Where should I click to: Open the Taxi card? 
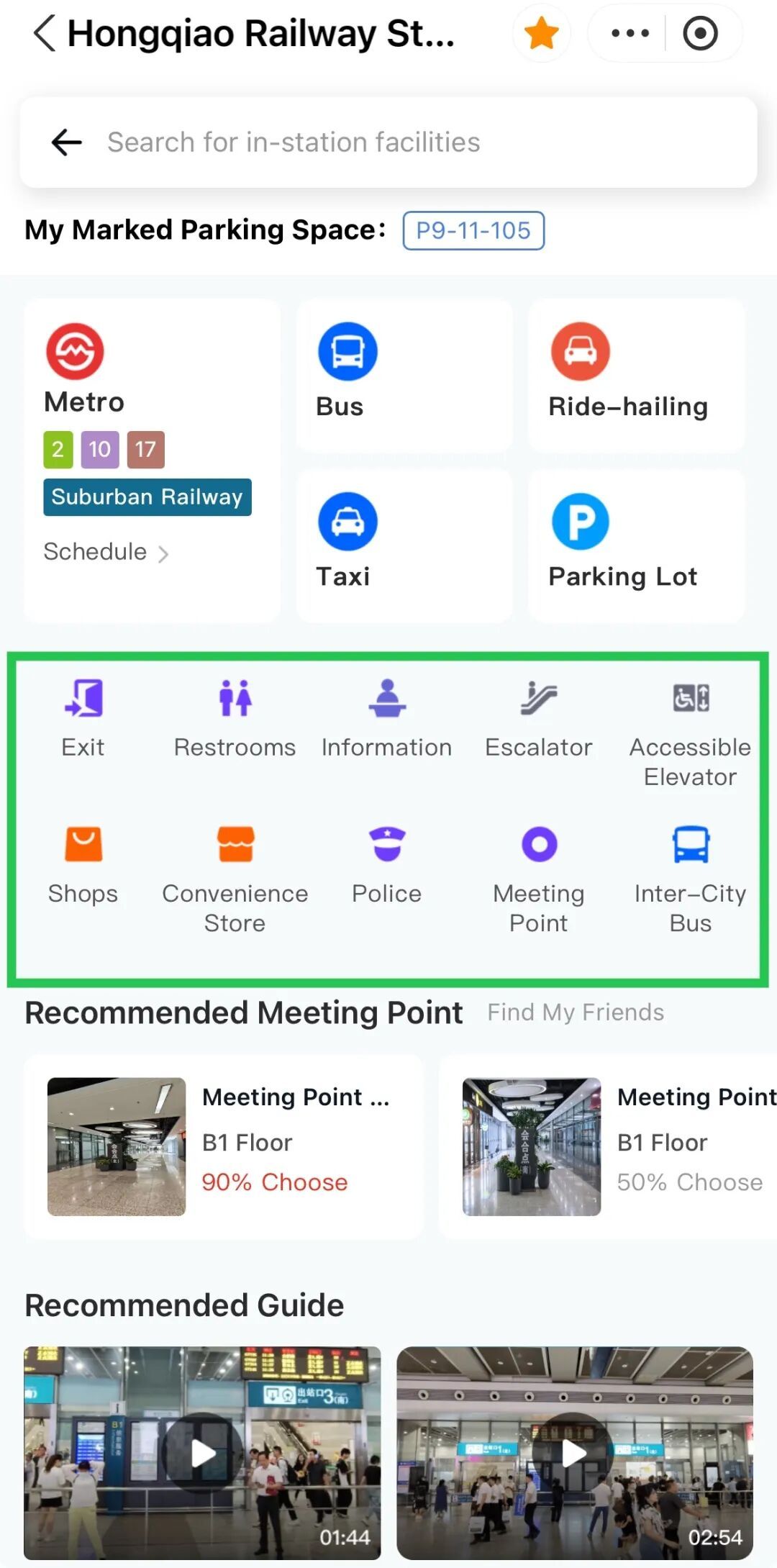(404, 545)
